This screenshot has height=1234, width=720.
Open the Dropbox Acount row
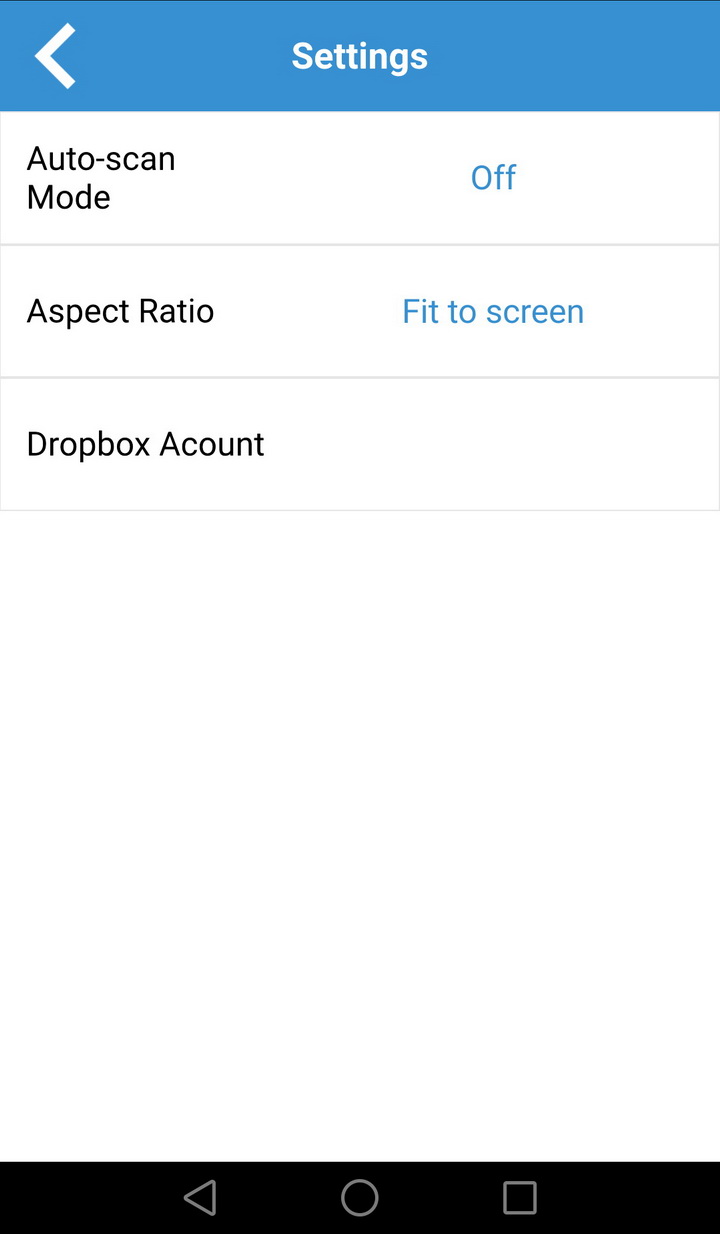coord(360,444)
